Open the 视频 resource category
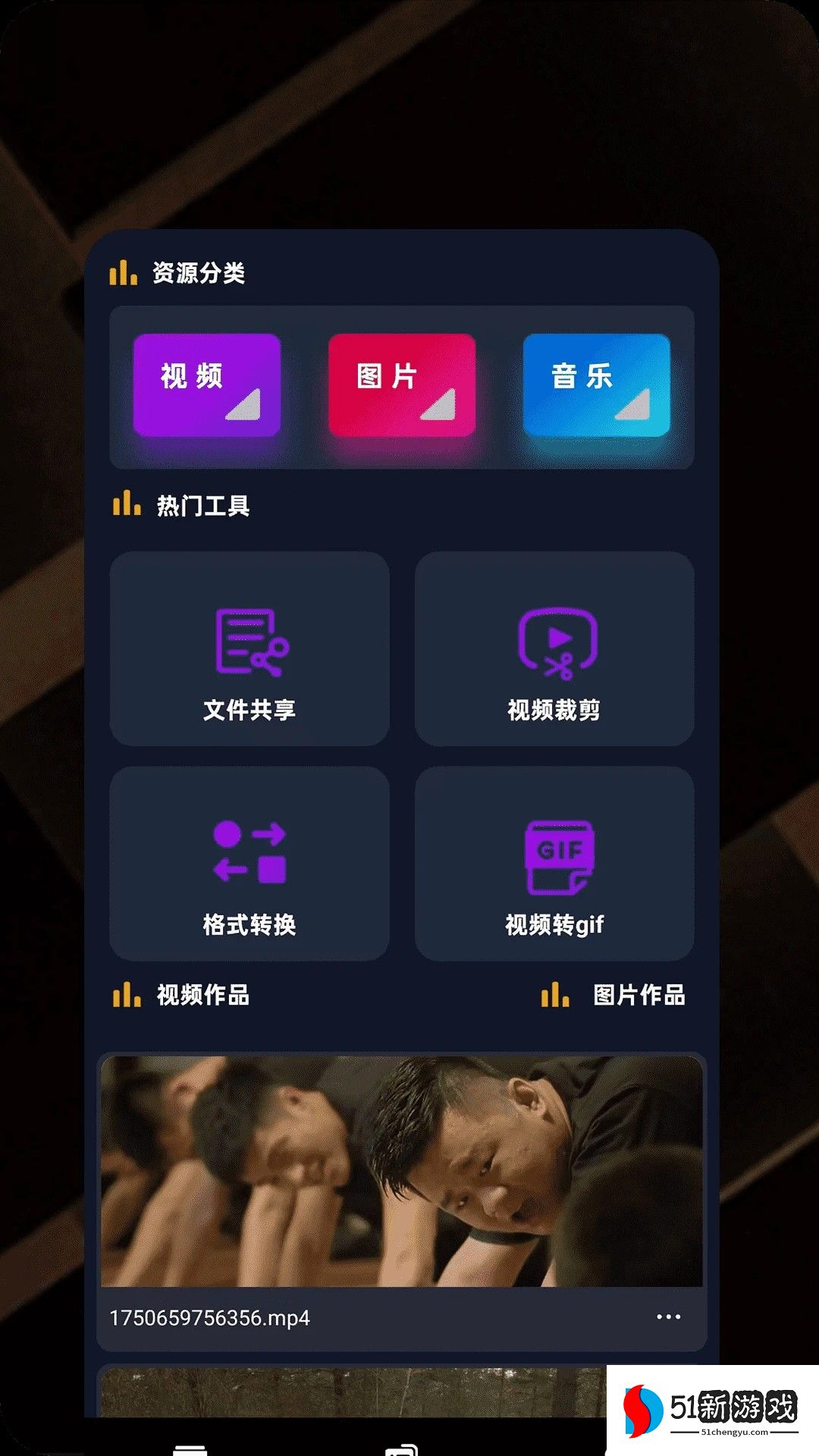This screenshot has height=1456, width=819. coord(206,384)
